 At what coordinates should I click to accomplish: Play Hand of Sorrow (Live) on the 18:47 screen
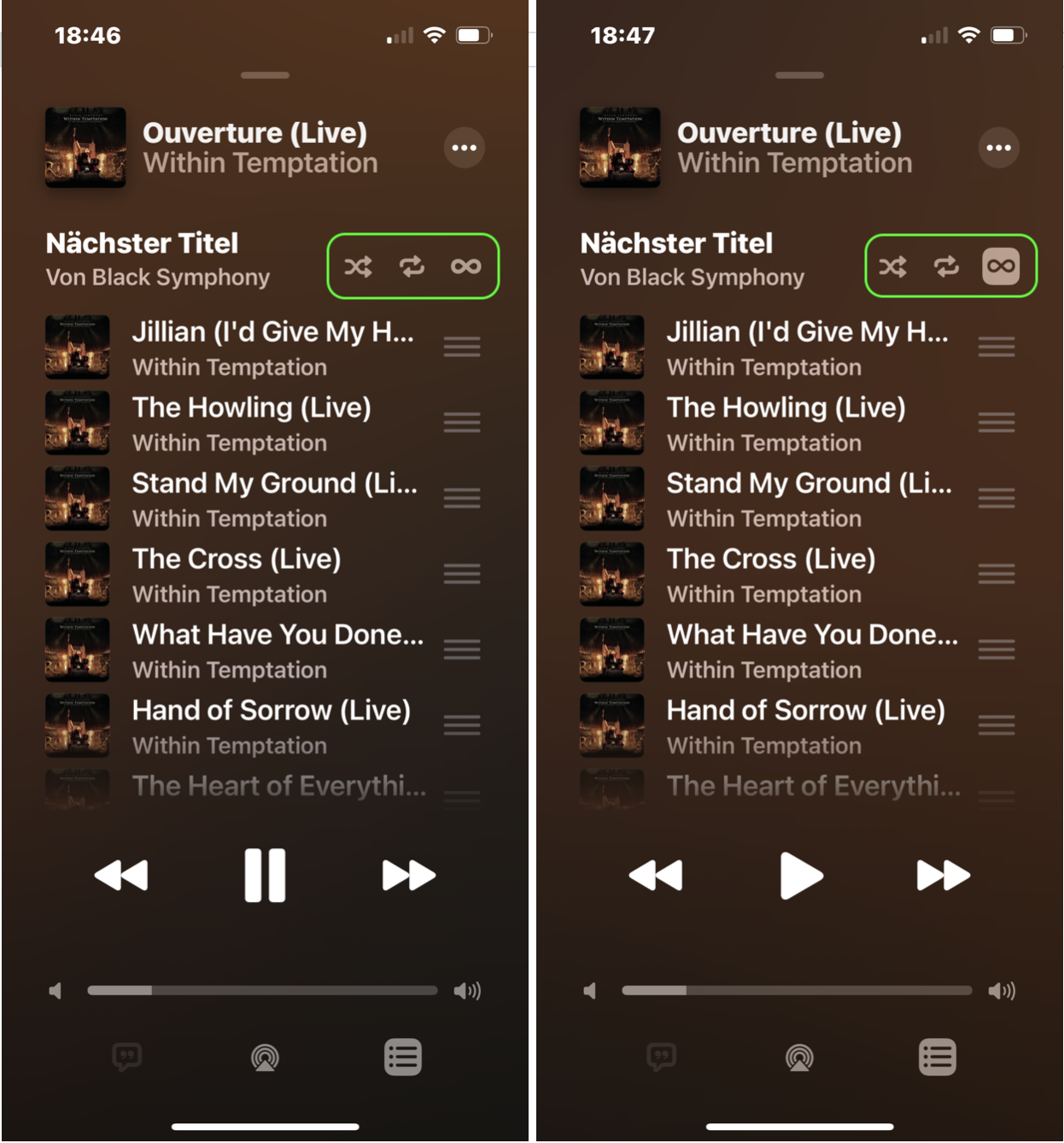(x=798, y=725)
